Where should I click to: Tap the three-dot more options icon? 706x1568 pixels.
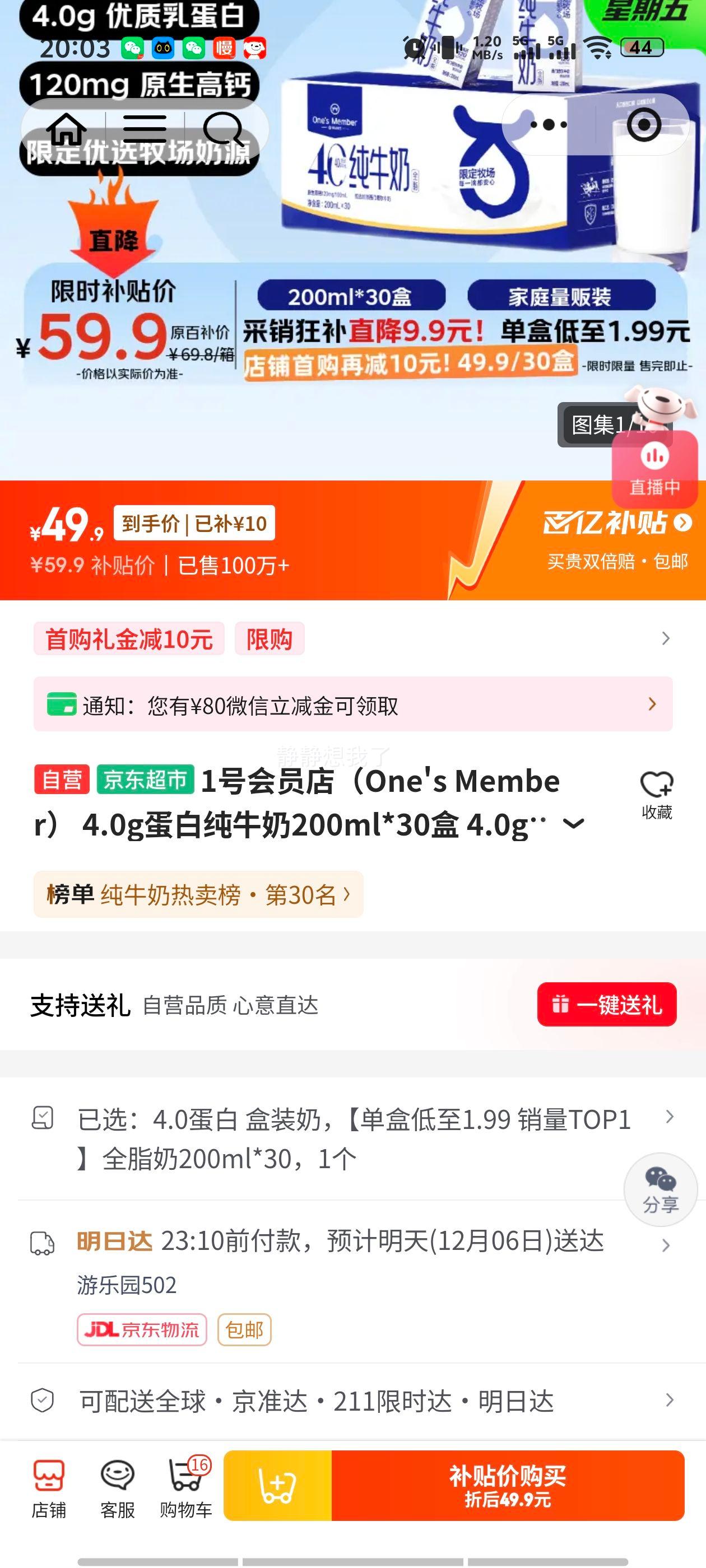coord(547,124)
